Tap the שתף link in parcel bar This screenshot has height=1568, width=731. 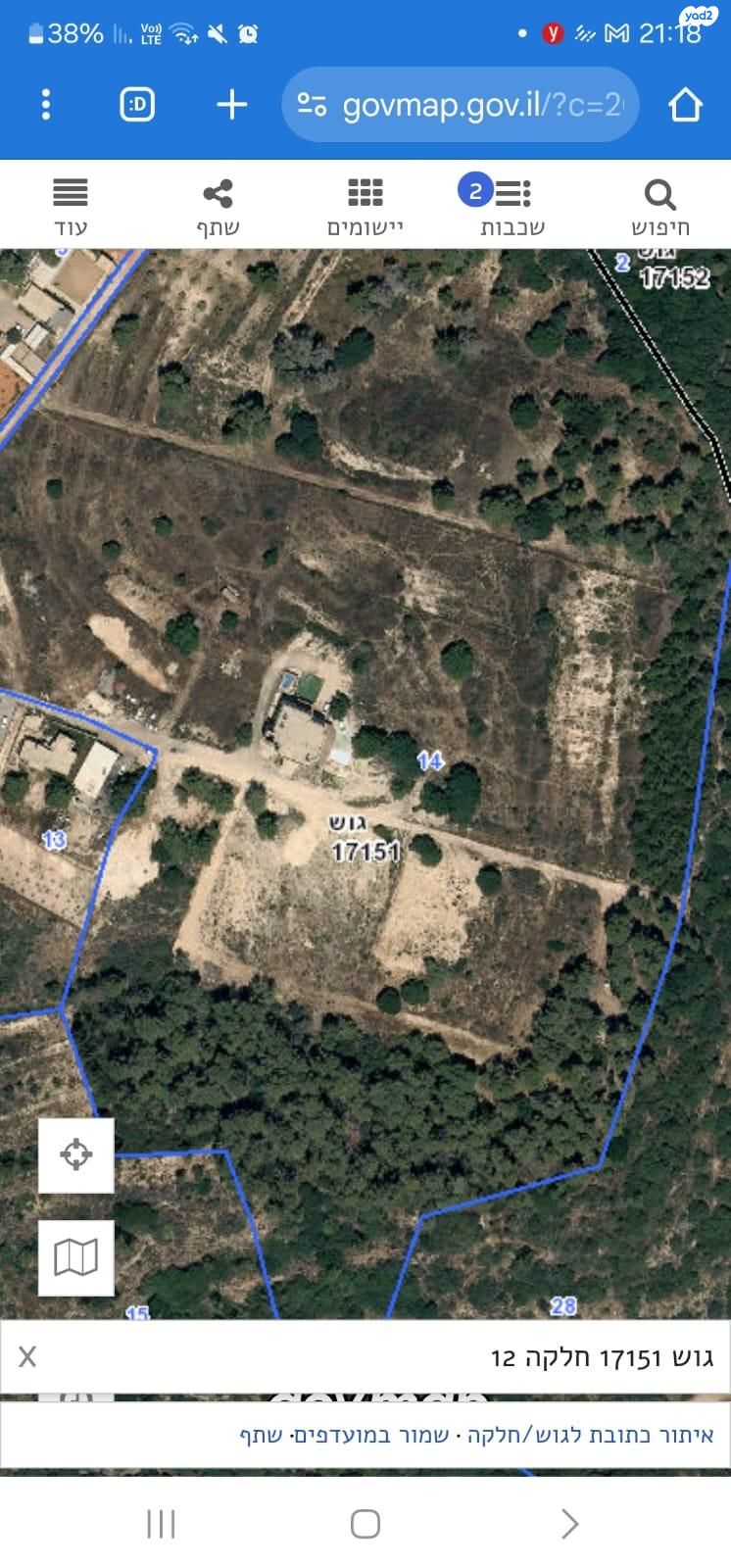tap(261, 1436)
